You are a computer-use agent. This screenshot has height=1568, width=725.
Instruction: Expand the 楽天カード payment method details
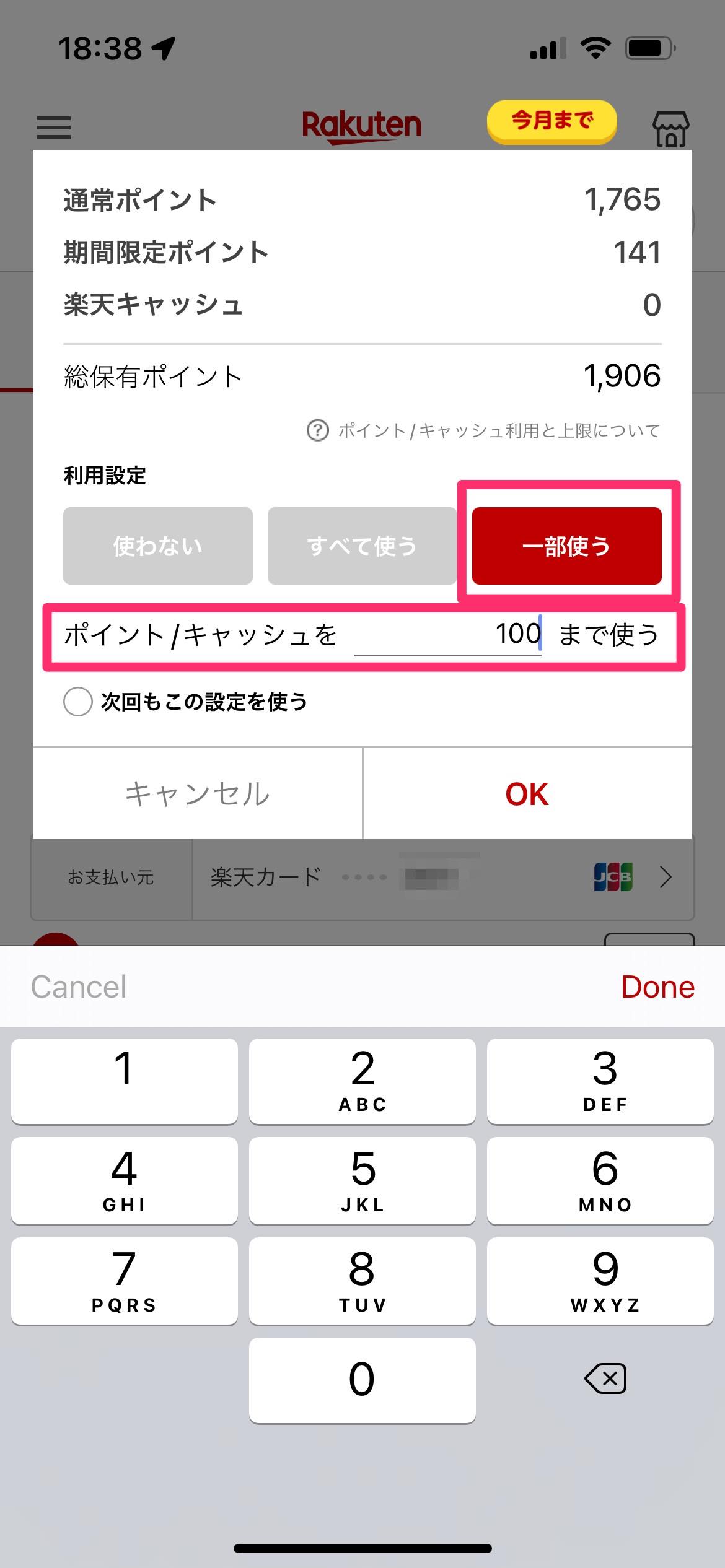pyautogui.click(x=666, y=877)
